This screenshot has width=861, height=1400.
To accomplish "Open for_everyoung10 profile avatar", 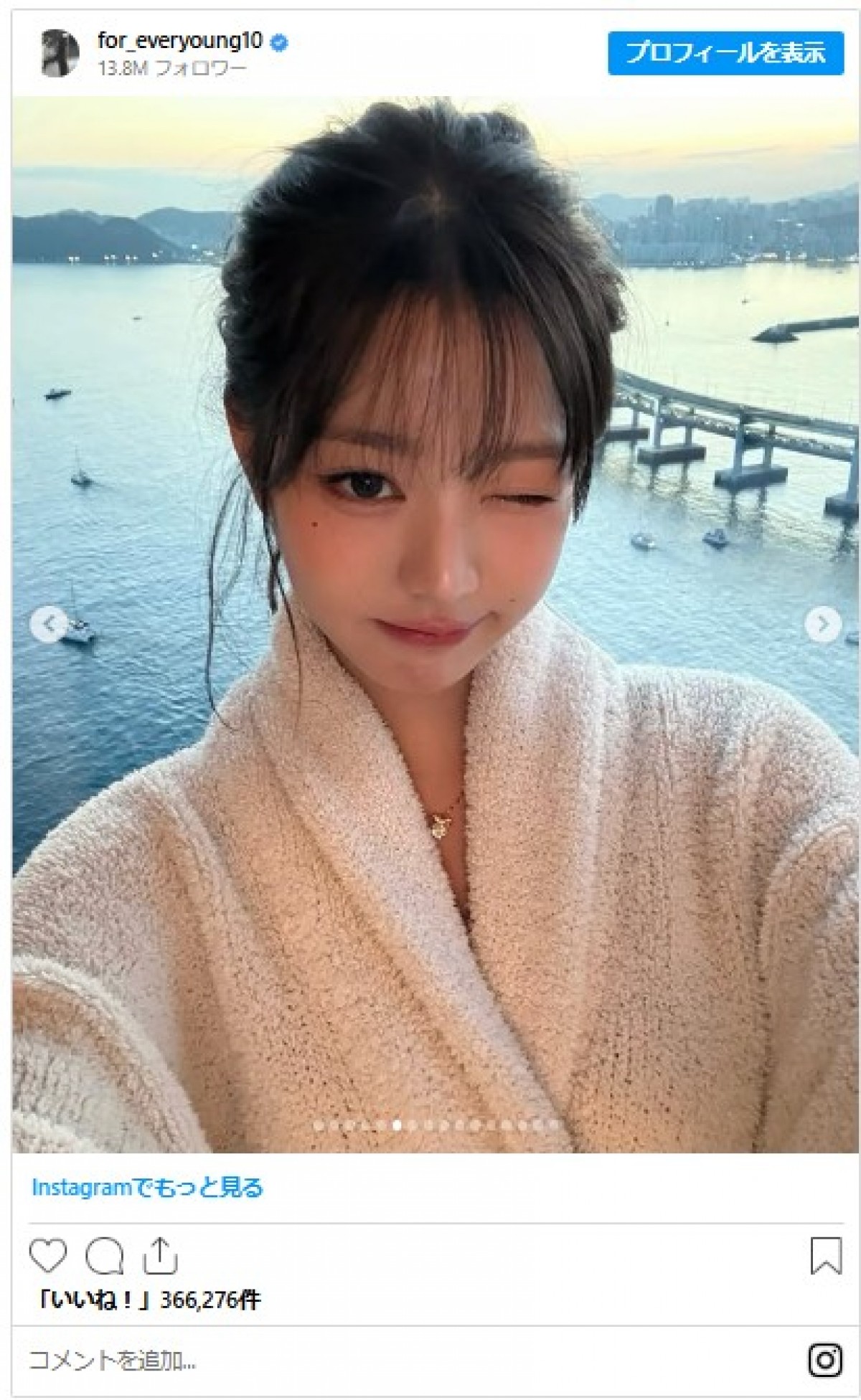I will point(60,52).
